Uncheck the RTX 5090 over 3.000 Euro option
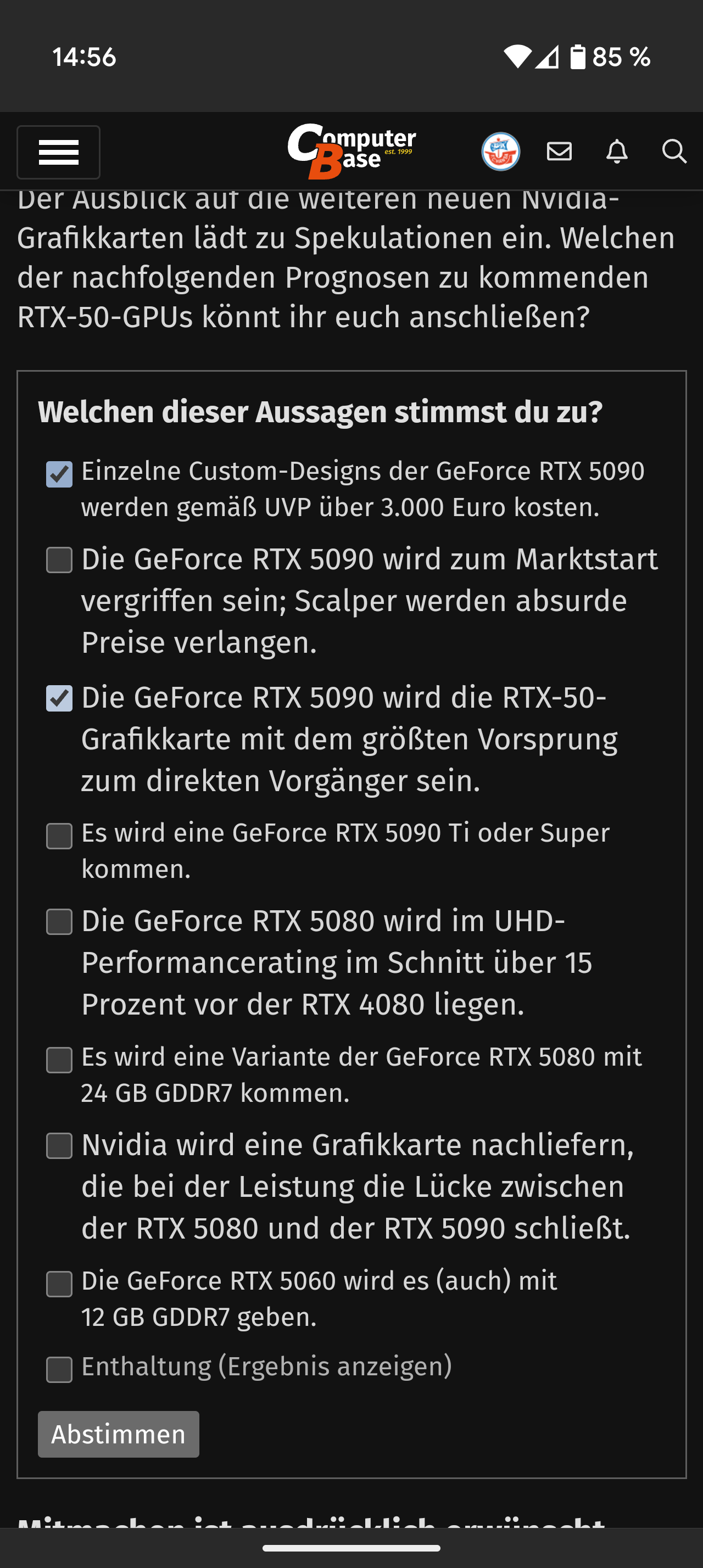Viewport: 703px width, 1568px height. click(x=60, y=474)
